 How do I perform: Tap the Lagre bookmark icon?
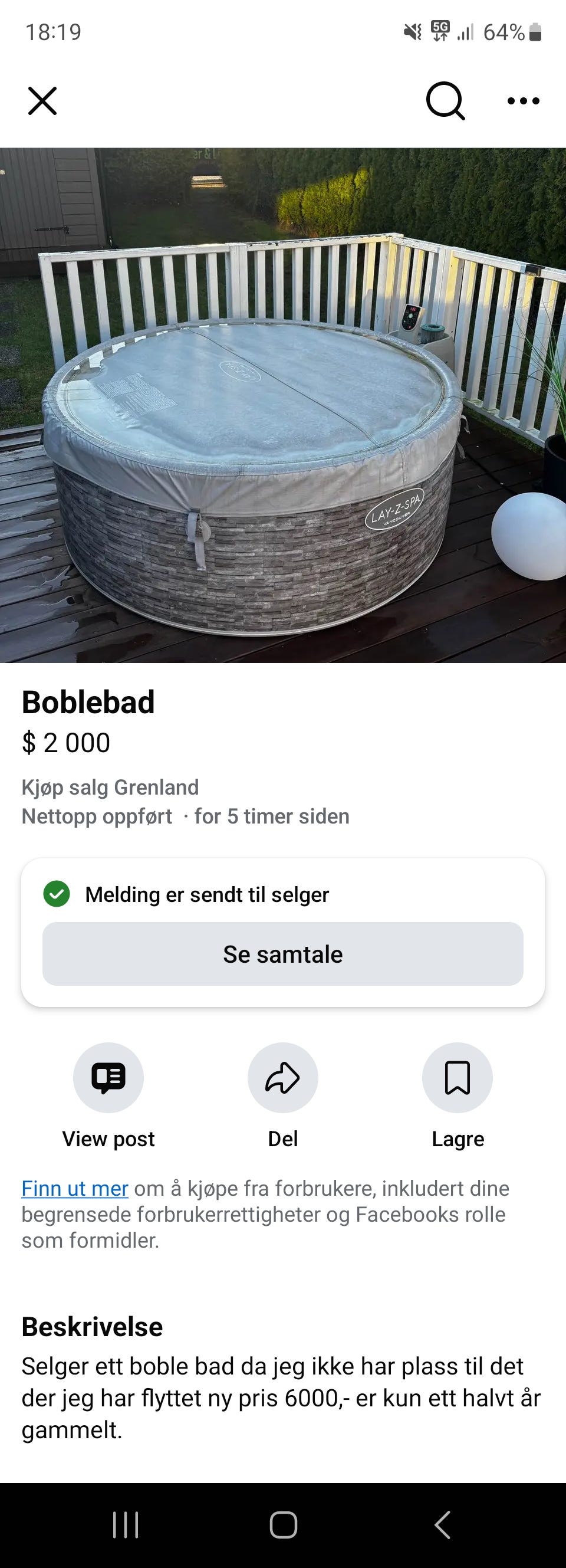(458, 1077)
